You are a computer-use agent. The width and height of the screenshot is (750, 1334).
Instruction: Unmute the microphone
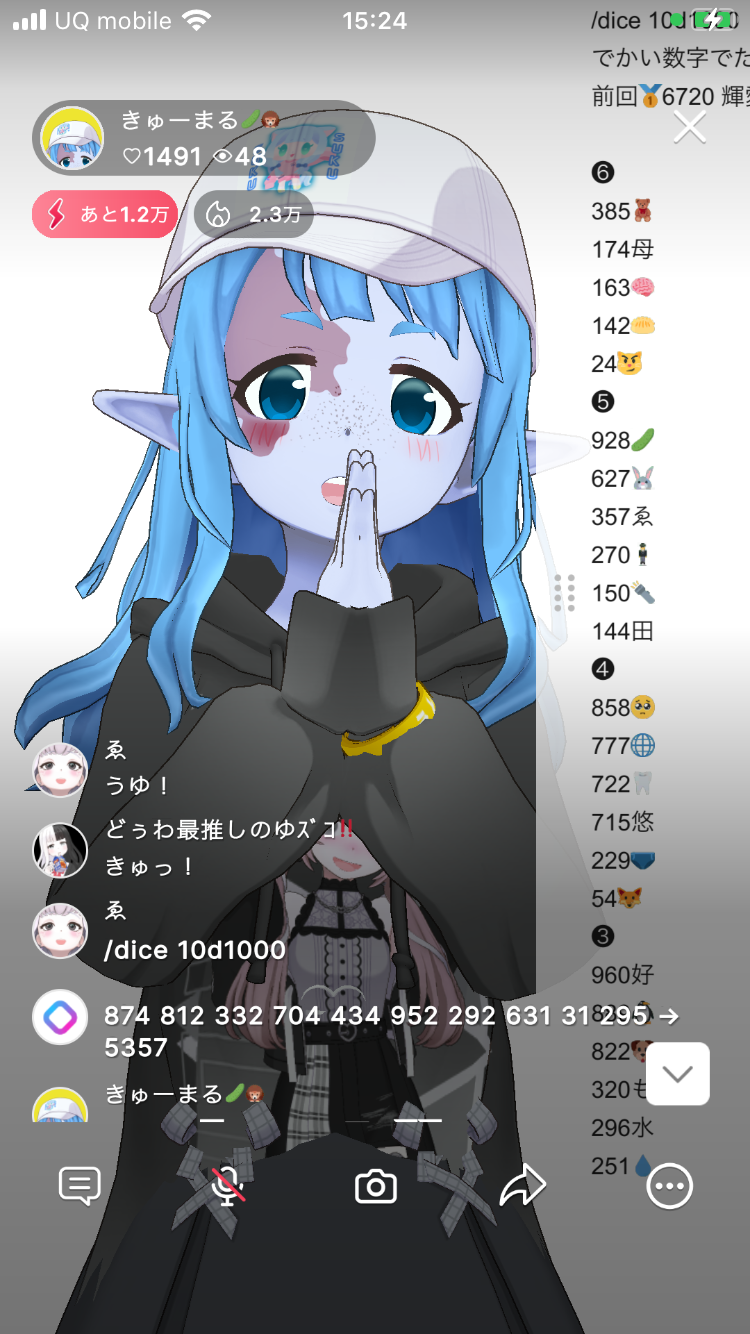click(x=228, y=1186)
